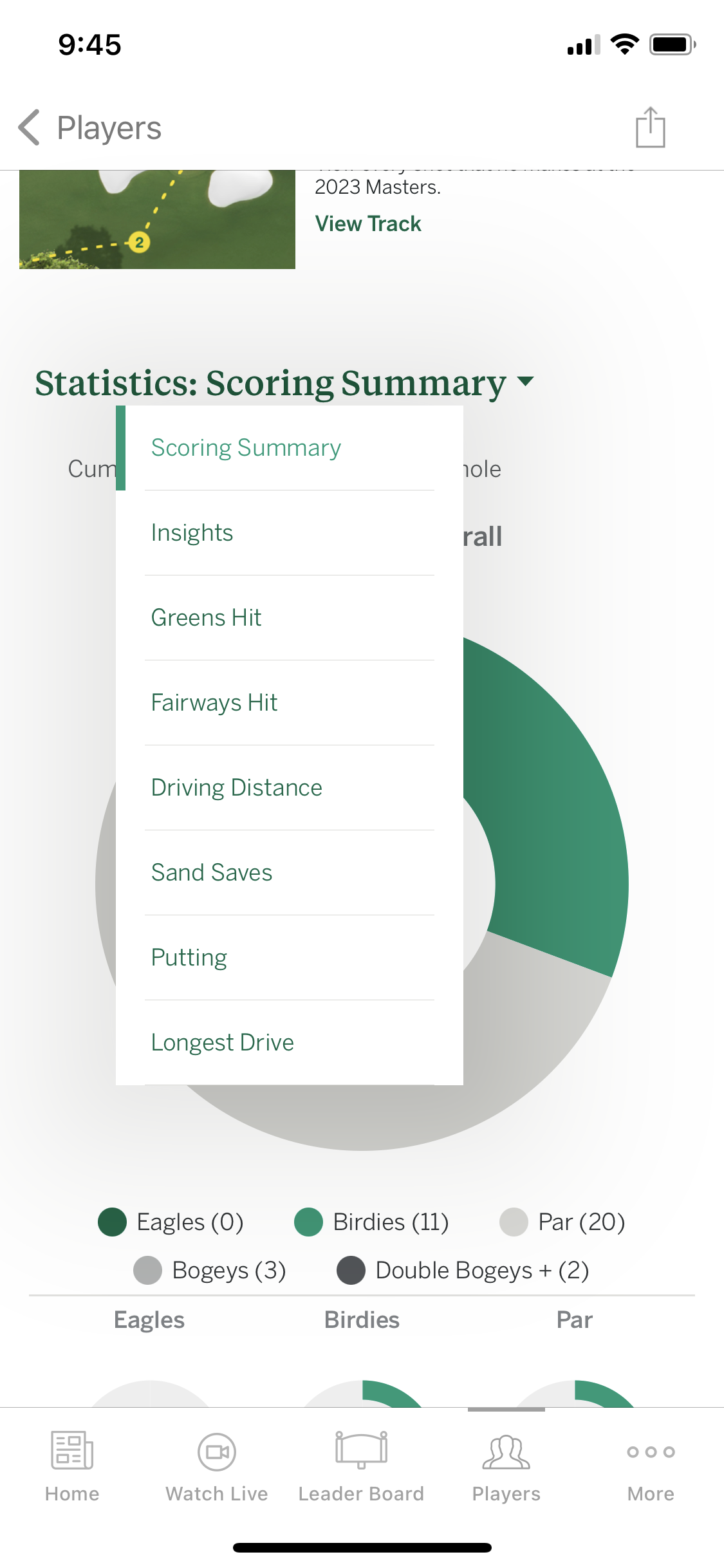724x1568 pixels.
Task: Open the shot track hole thumbnail
Action: pos(157,220)
